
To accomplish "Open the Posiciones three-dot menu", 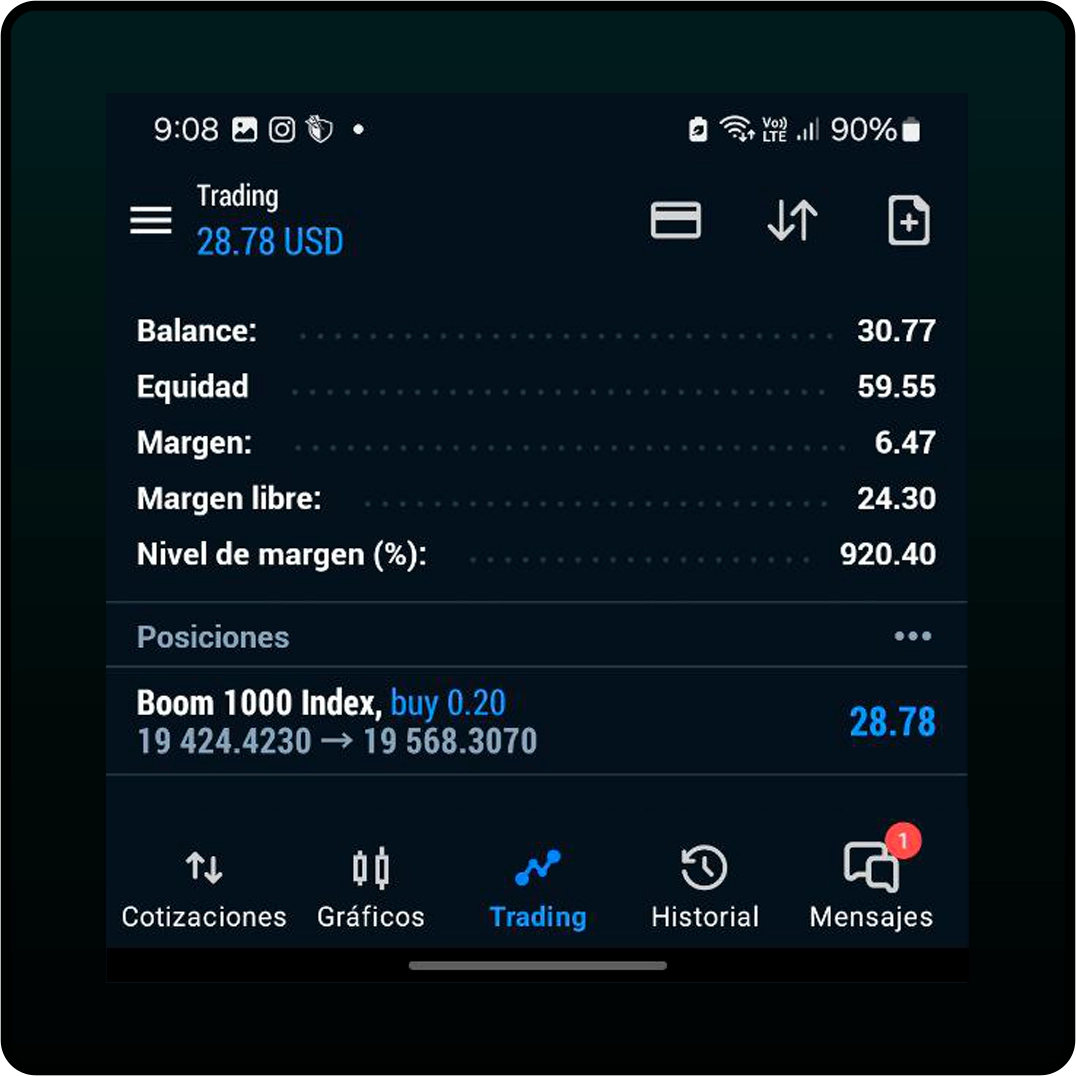I will [912, 637].
